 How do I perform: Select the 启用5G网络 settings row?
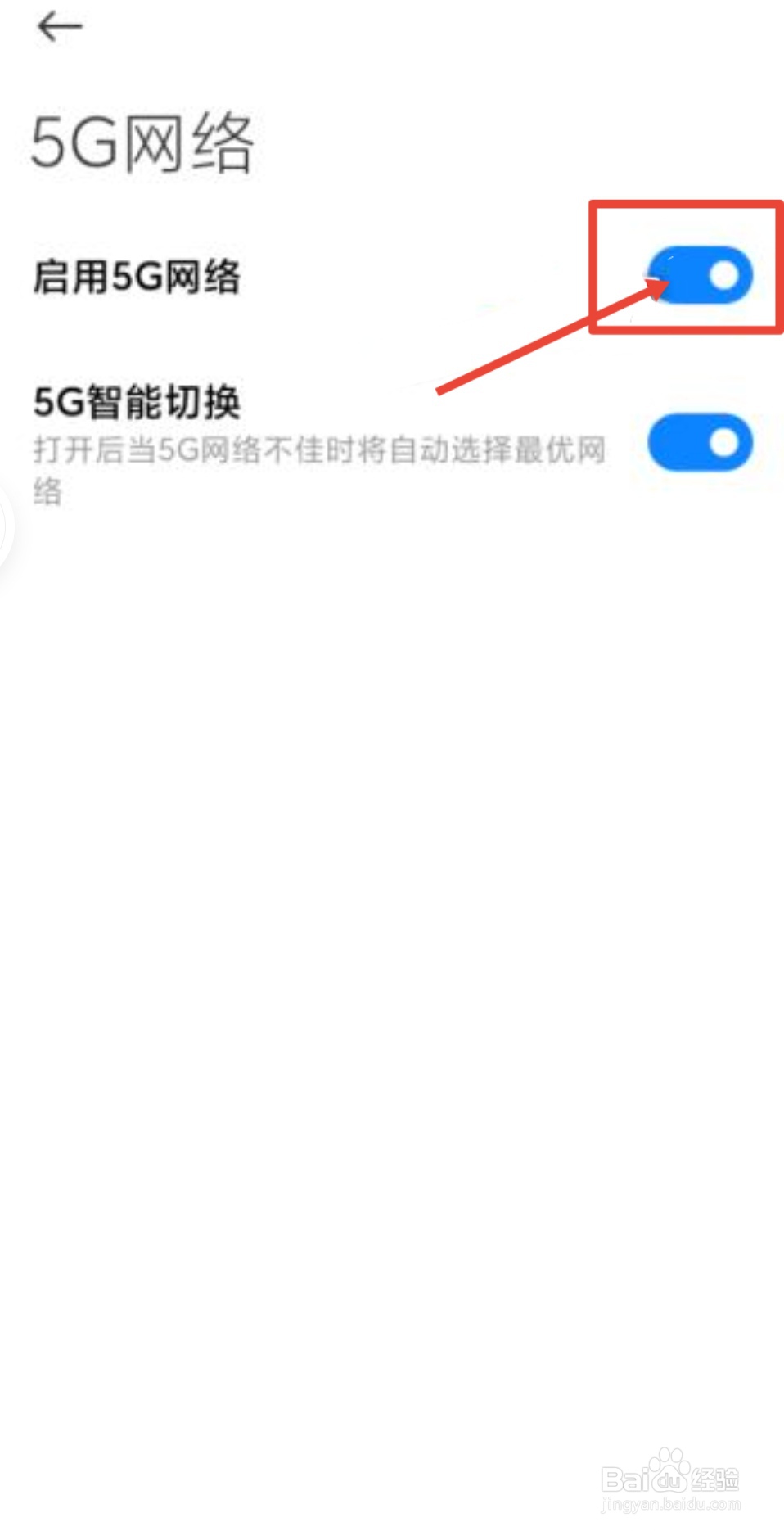tap(139, 277)
